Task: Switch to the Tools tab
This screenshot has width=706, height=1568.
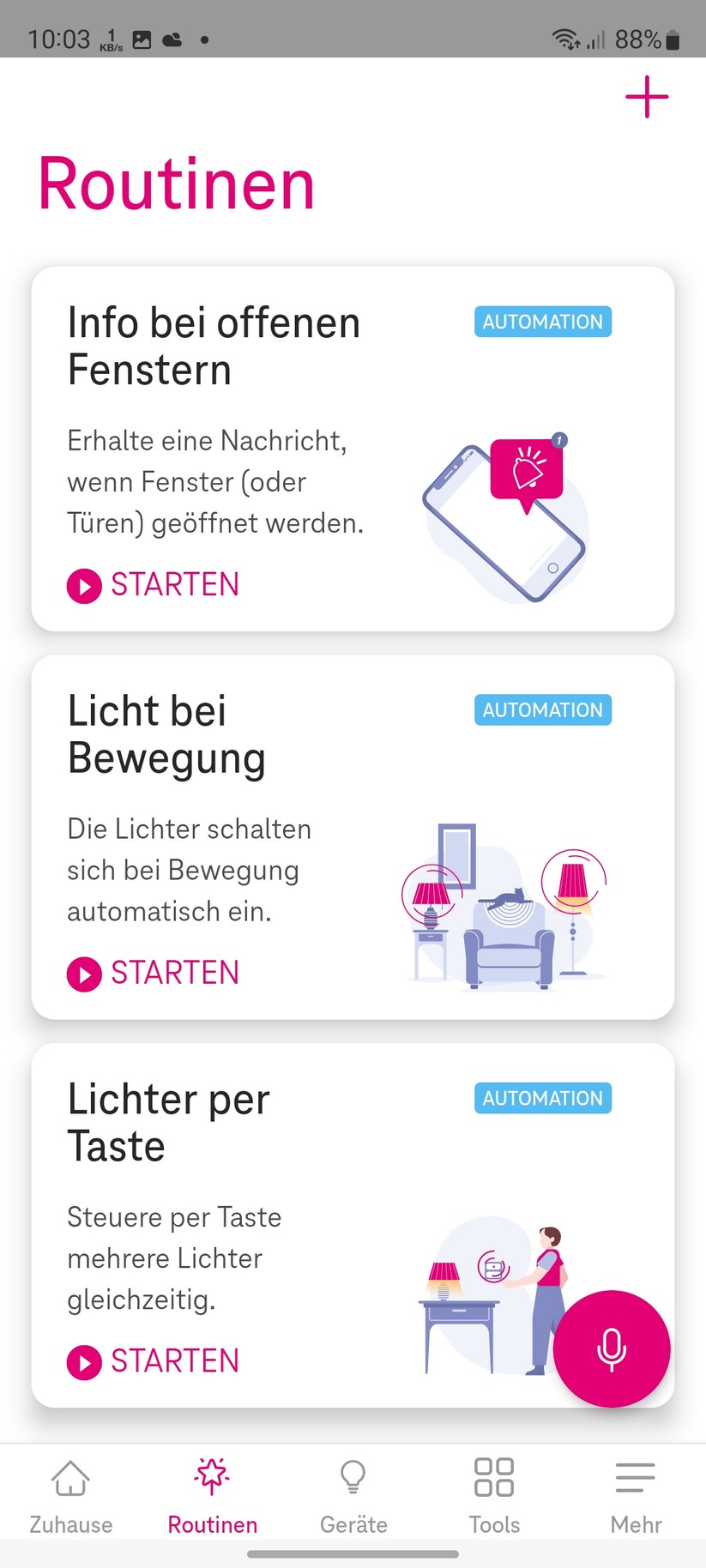Action: click(x=493, y=1494)
